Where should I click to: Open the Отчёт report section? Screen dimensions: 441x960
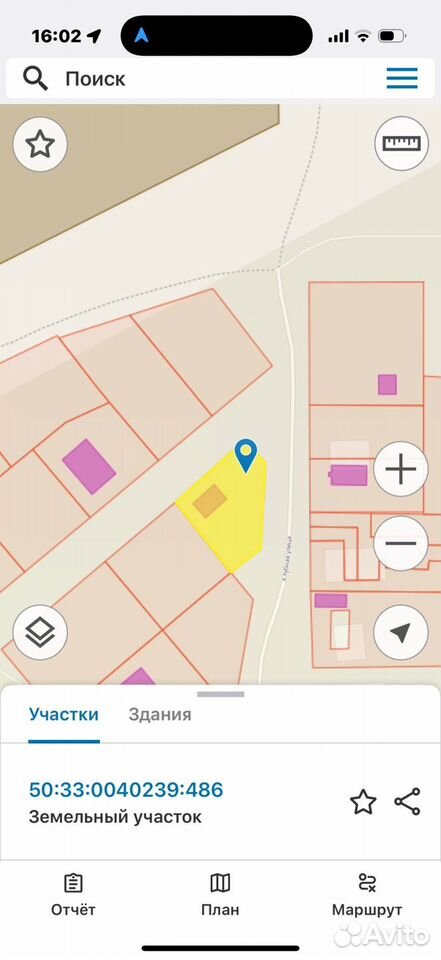coord(73,895)
